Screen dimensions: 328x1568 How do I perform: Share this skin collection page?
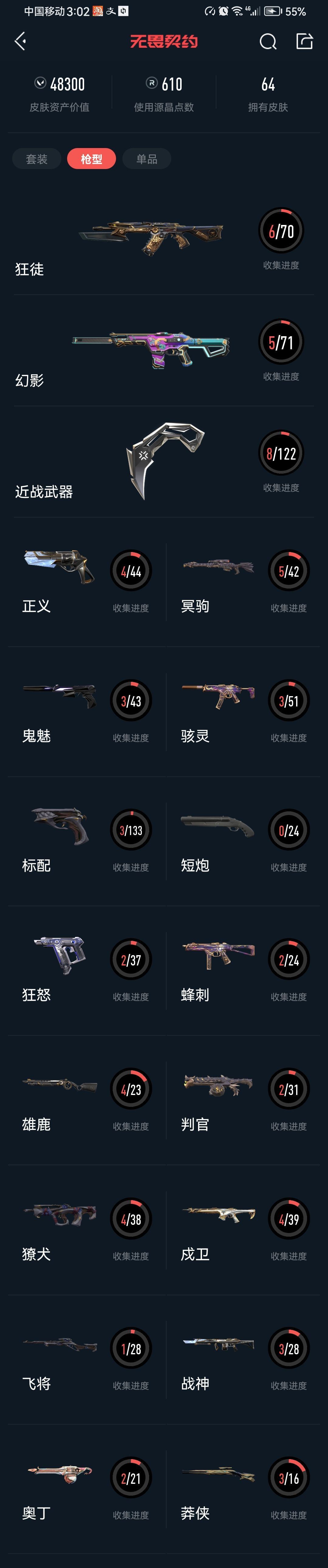click(x=304, y=41)
